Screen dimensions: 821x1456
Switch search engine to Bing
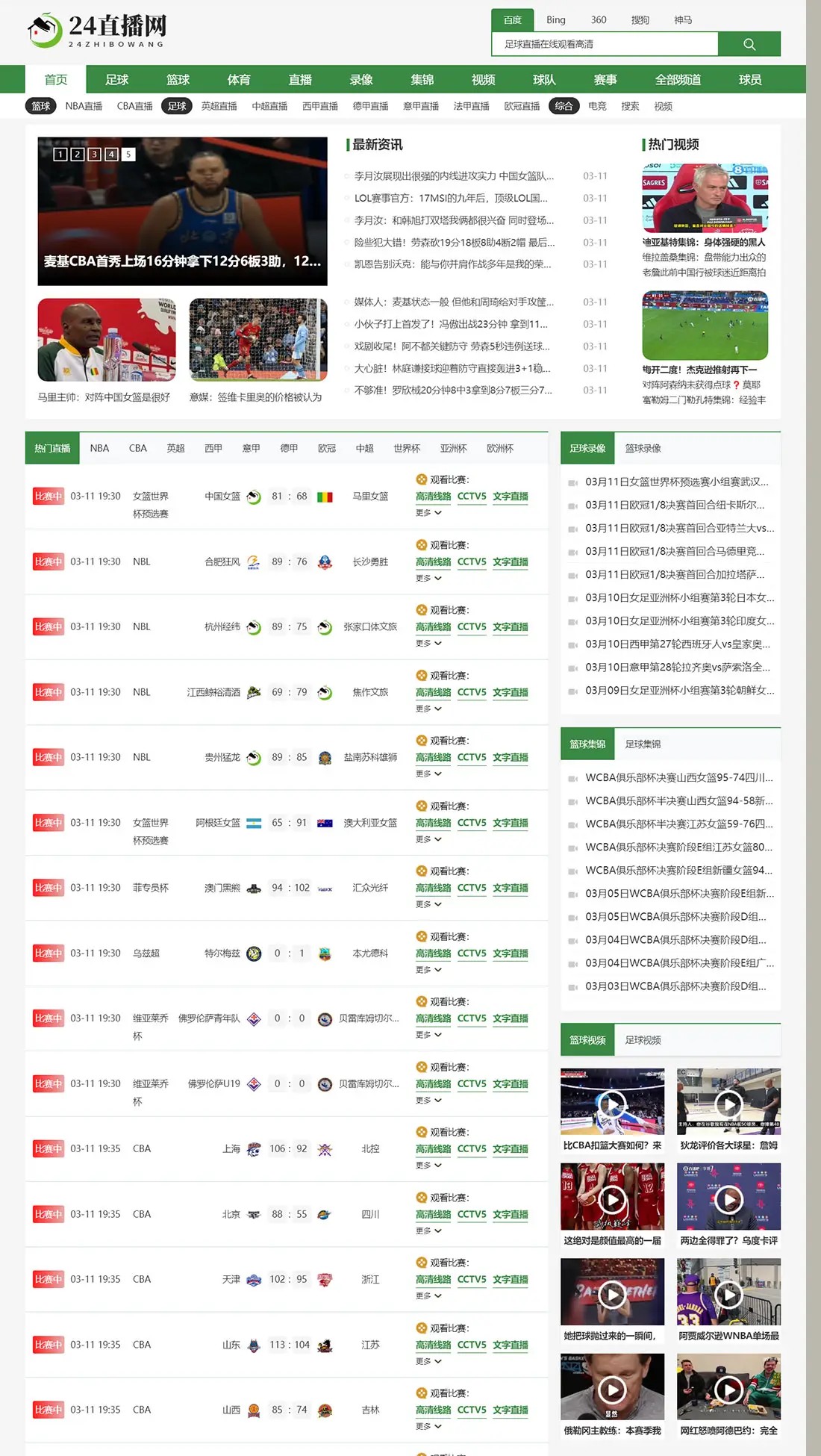click(555, 20)
